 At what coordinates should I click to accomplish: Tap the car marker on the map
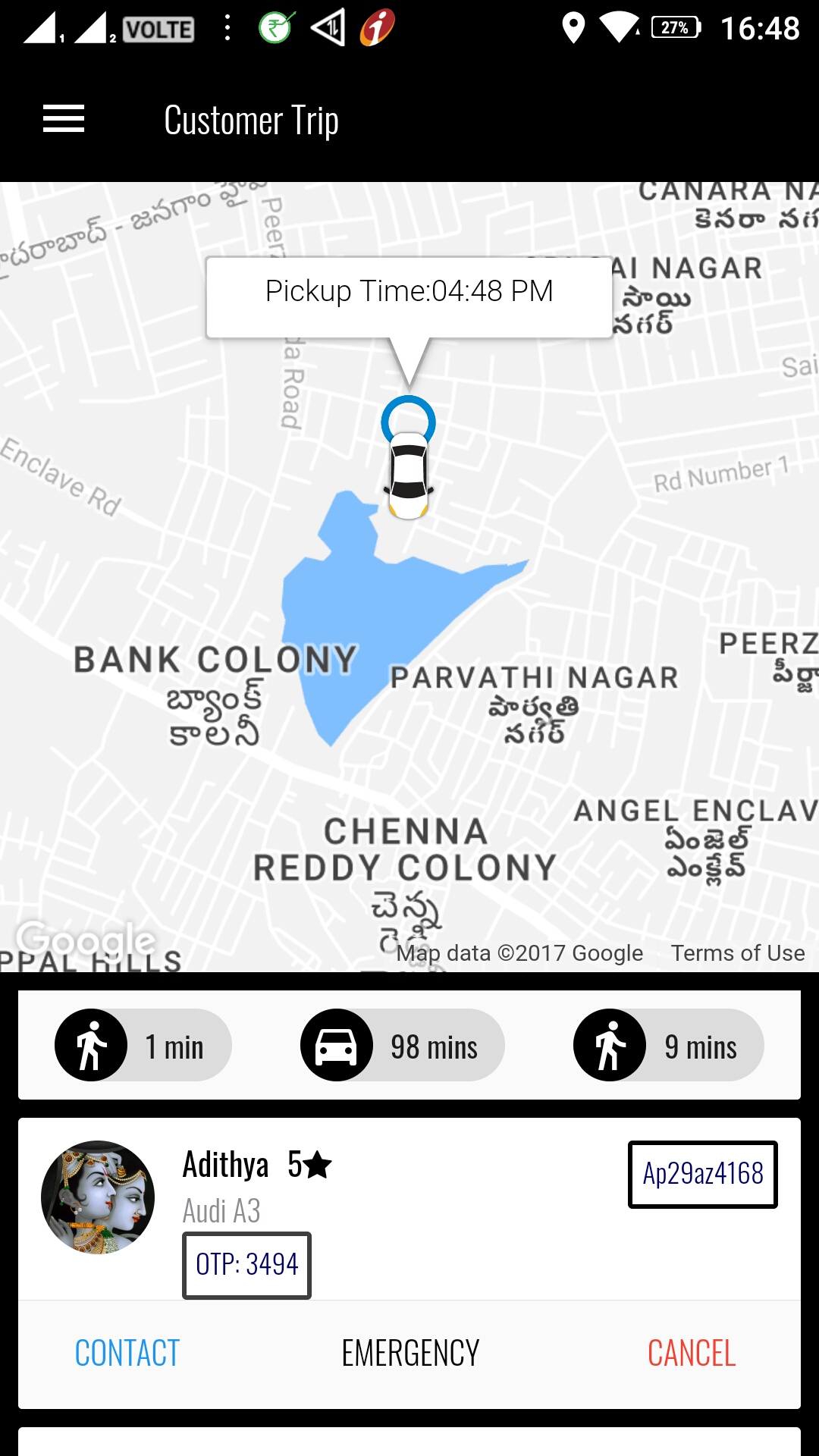[x=409, y=475]
